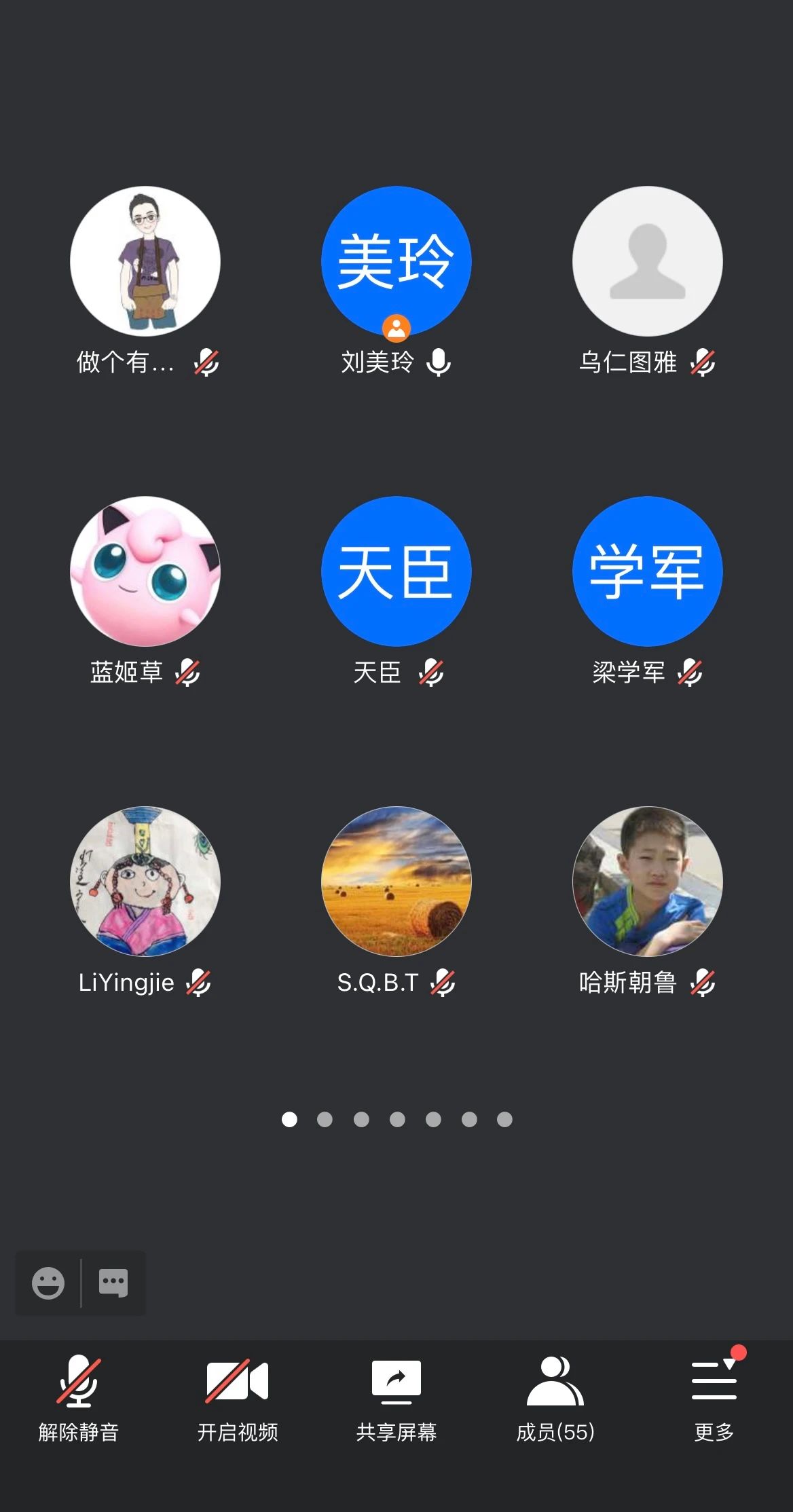
Task: Tap 解除静音 to unmute the microphone
Action: [79, 1397]
